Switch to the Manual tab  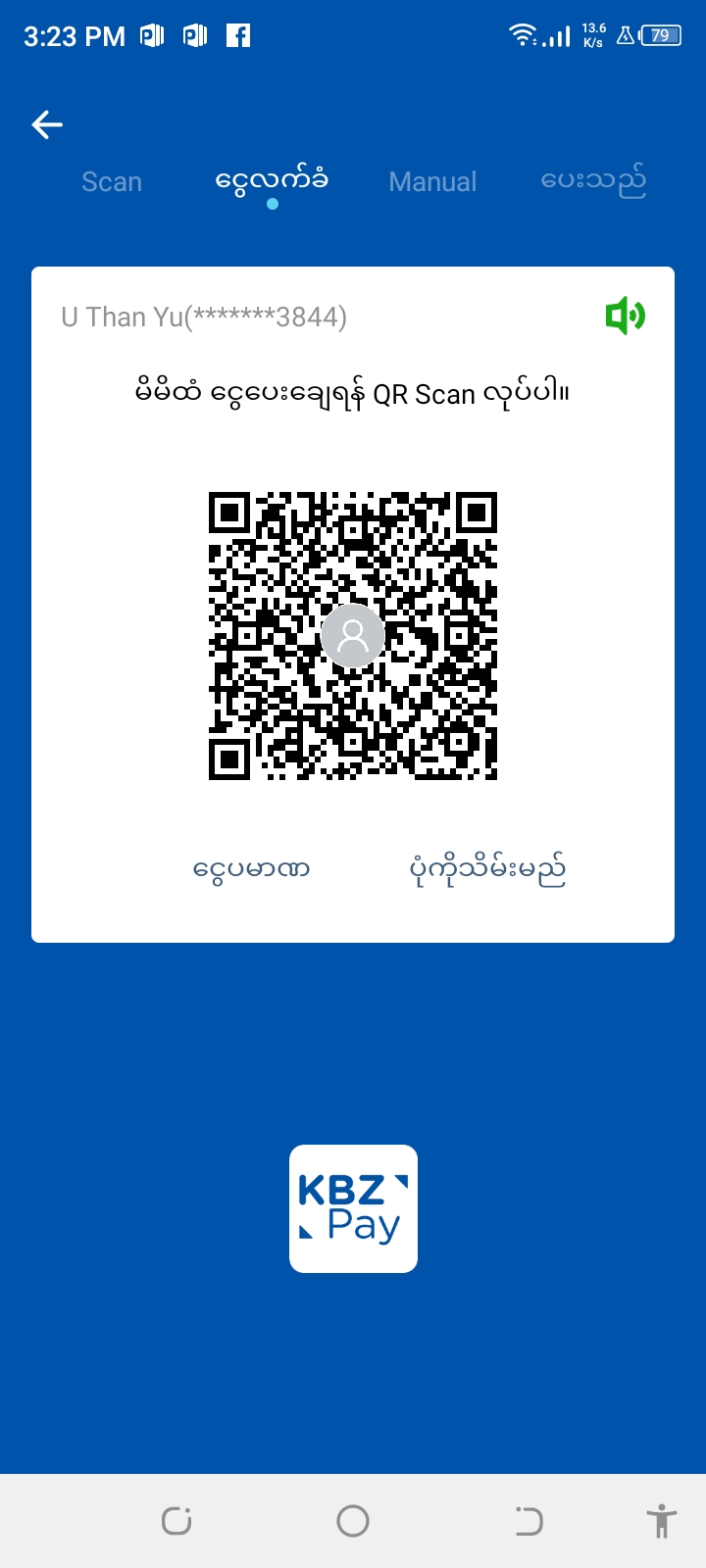[x=432, y=182]
